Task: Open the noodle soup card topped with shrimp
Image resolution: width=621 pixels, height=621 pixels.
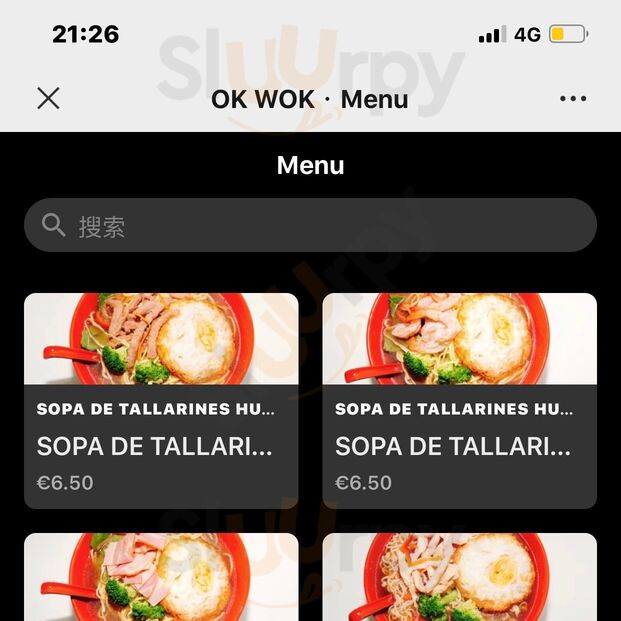Action: tap(459, 400)
